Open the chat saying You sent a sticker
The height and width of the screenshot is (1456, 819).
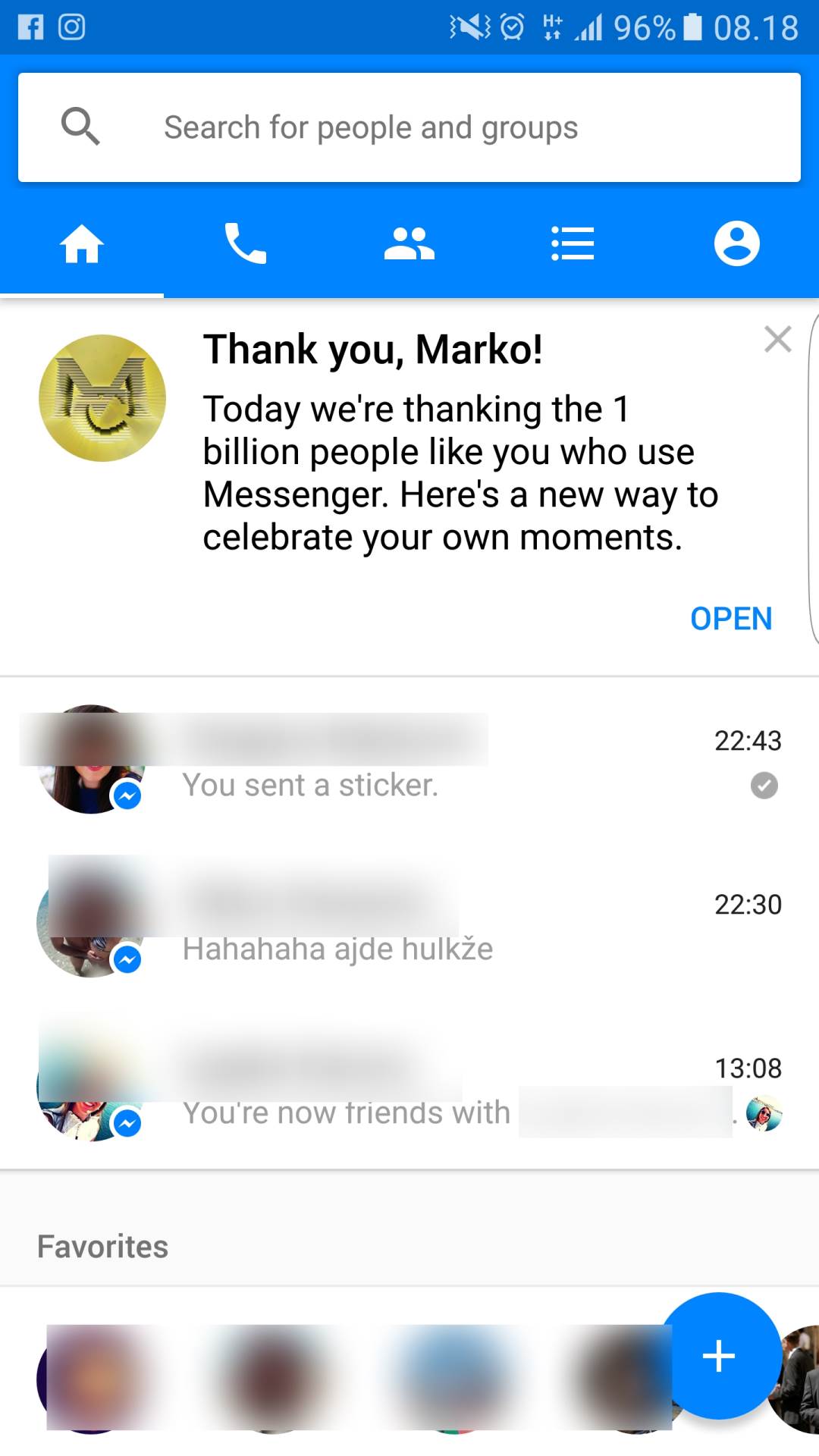tap(409, 761)
